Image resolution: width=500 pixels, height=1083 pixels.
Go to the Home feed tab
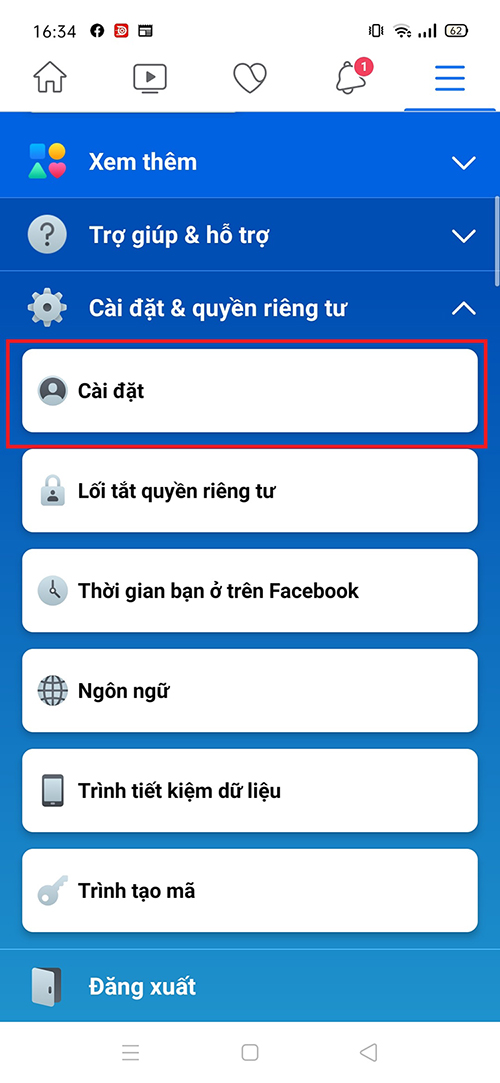pyautogui.click(x=50, y=77)
